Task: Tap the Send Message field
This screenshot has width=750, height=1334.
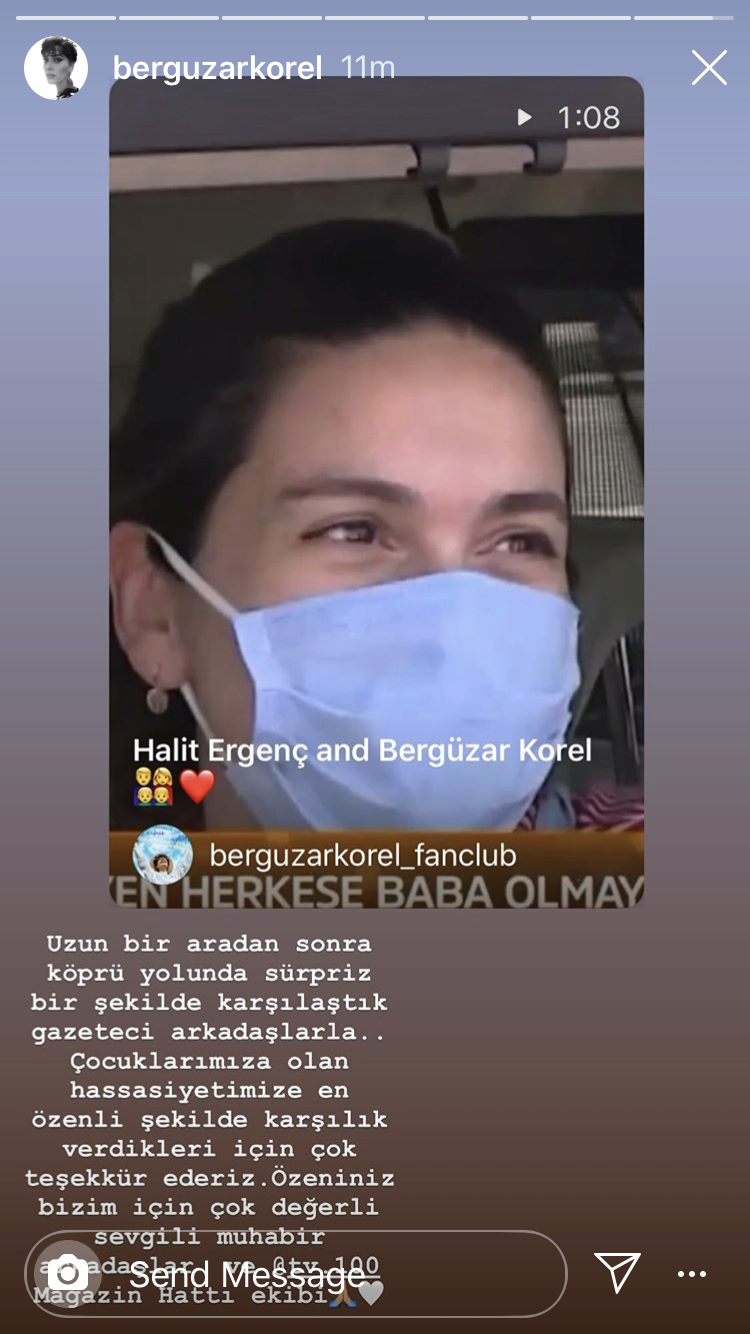Action: (x=296, y=1274)
